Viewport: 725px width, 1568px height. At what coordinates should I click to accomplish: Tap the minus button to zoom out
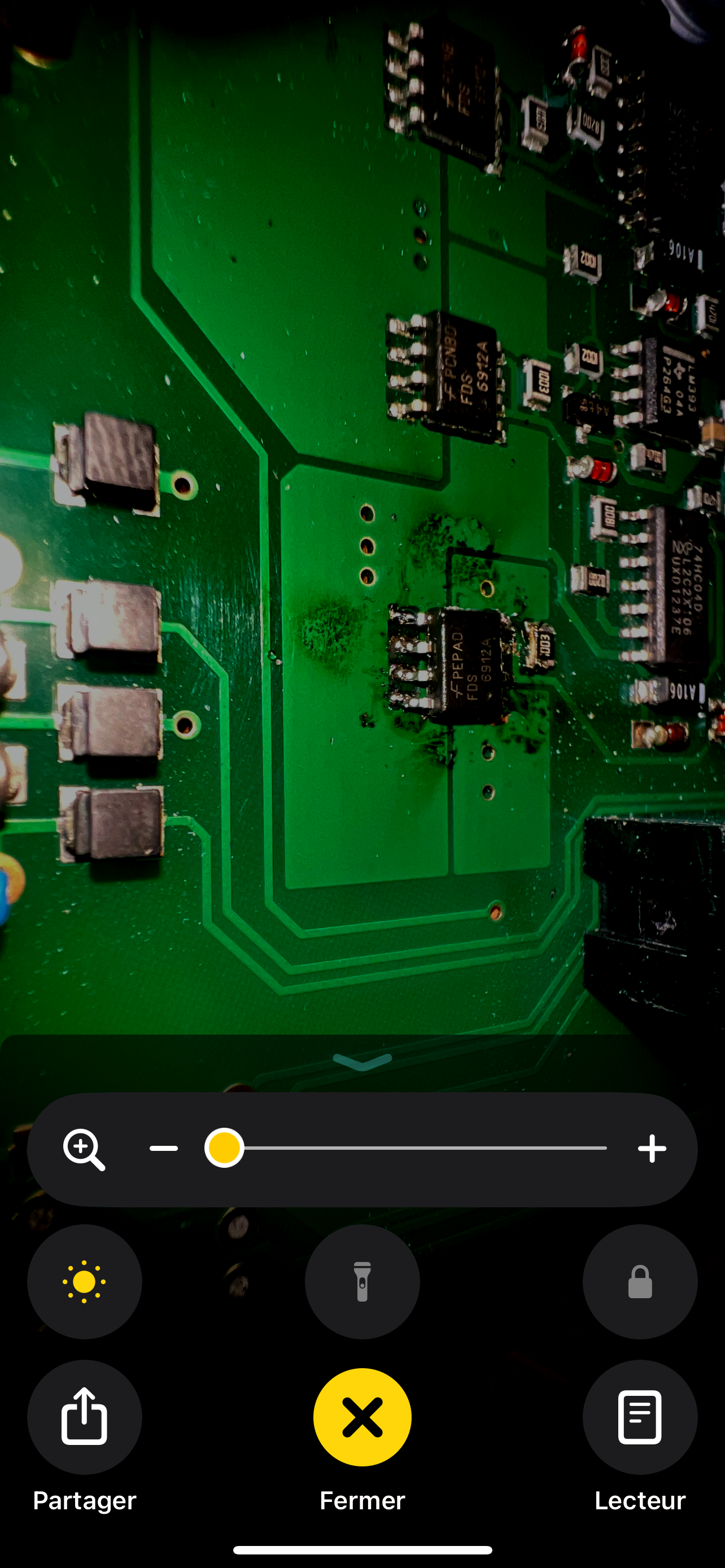pos(164,1149)
